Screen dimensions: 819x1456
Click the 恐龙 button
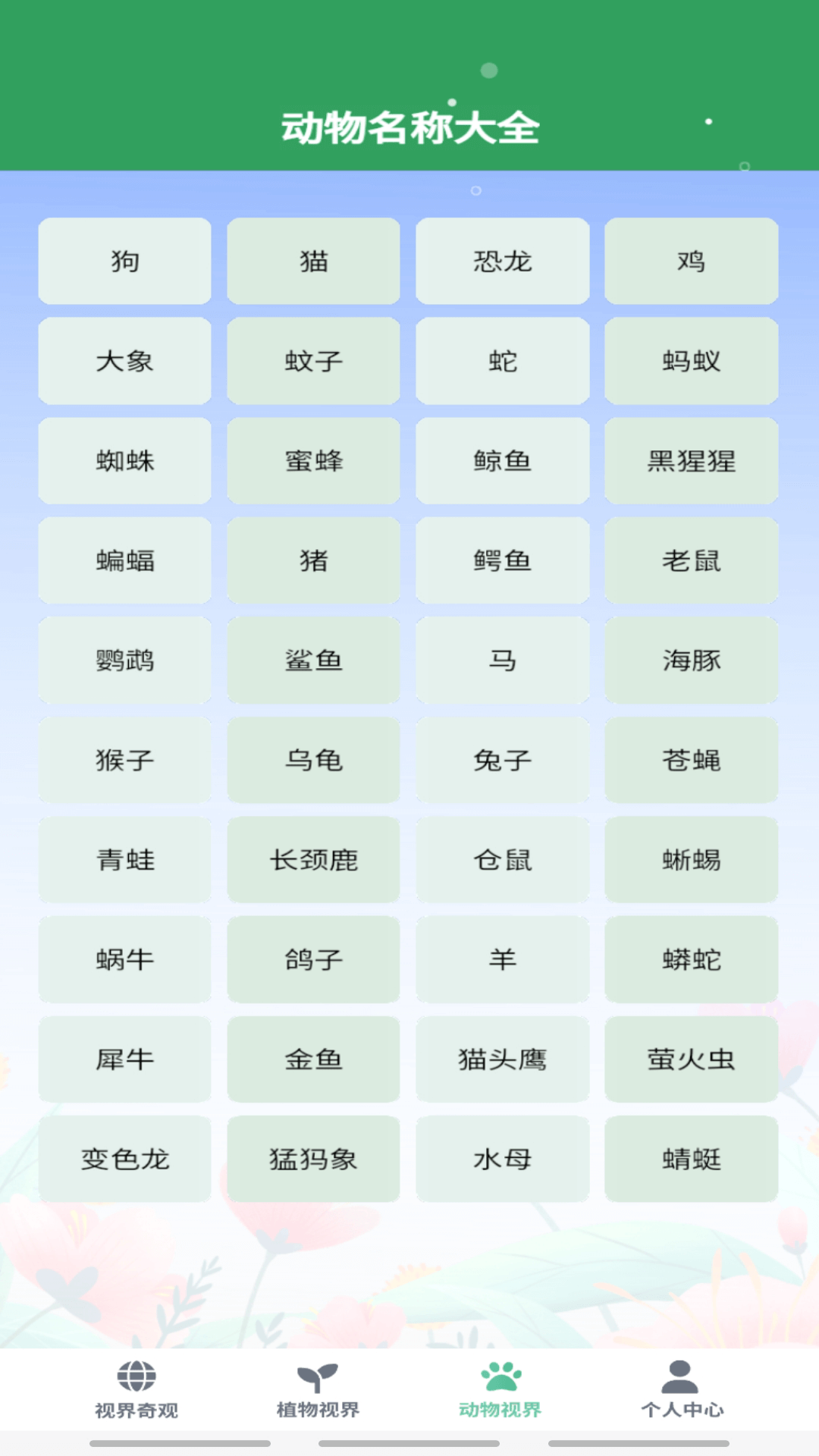(x=502, y=261)
